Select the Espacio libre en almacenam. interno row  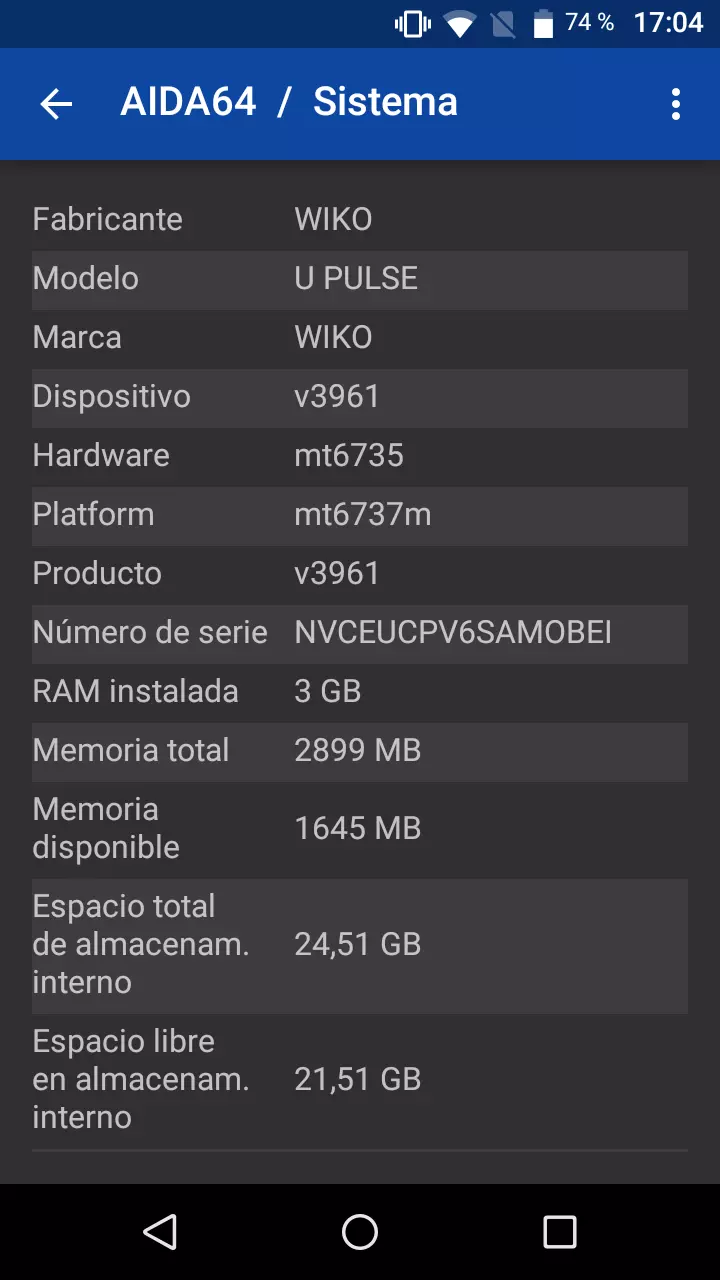pos(360,1078)
